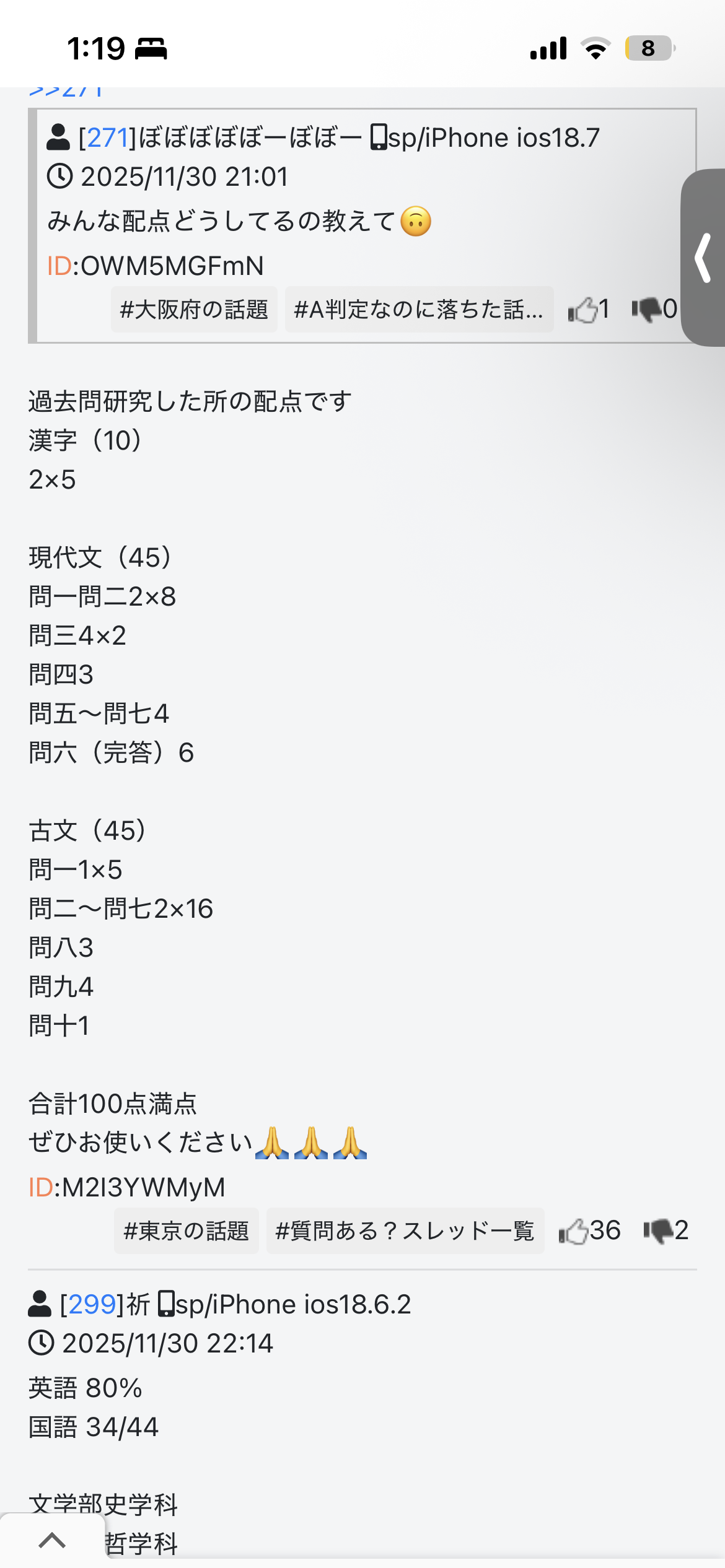Jump back to top with up arrow

pyautogui.click(x=52, y=1540)
